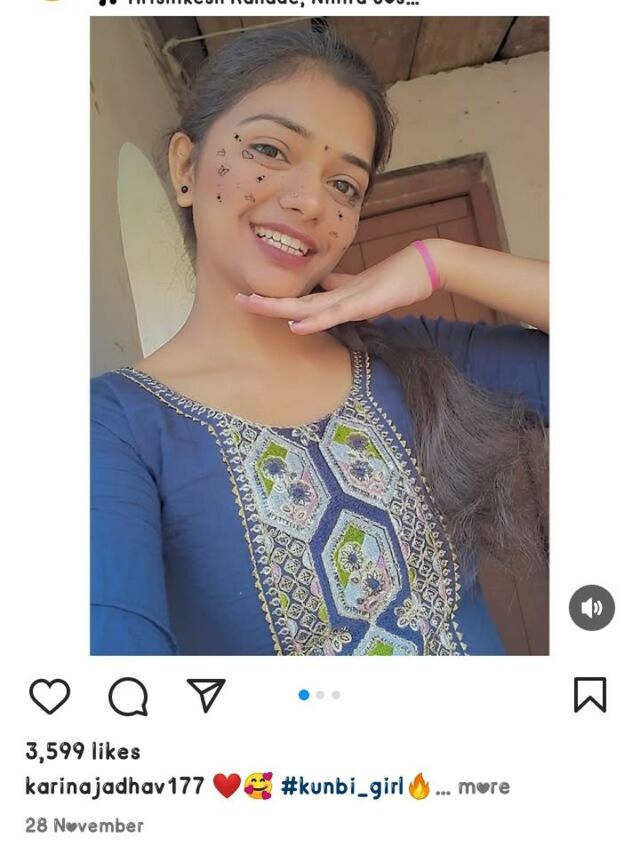The image size is (640, 854).
Task: Like this post with the heart icon
Action: tap(49, 696)
